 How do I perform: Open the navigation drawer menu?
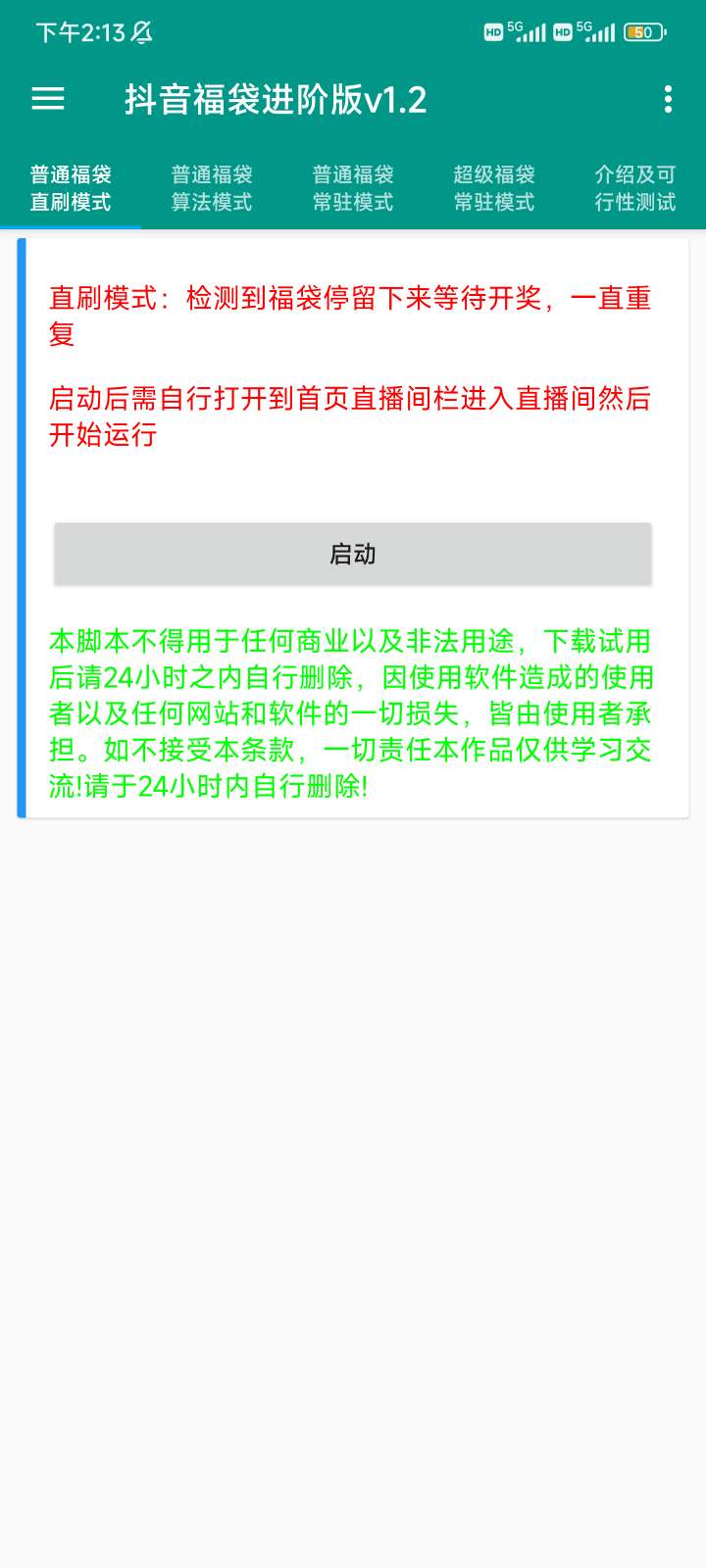click(49, 100)
